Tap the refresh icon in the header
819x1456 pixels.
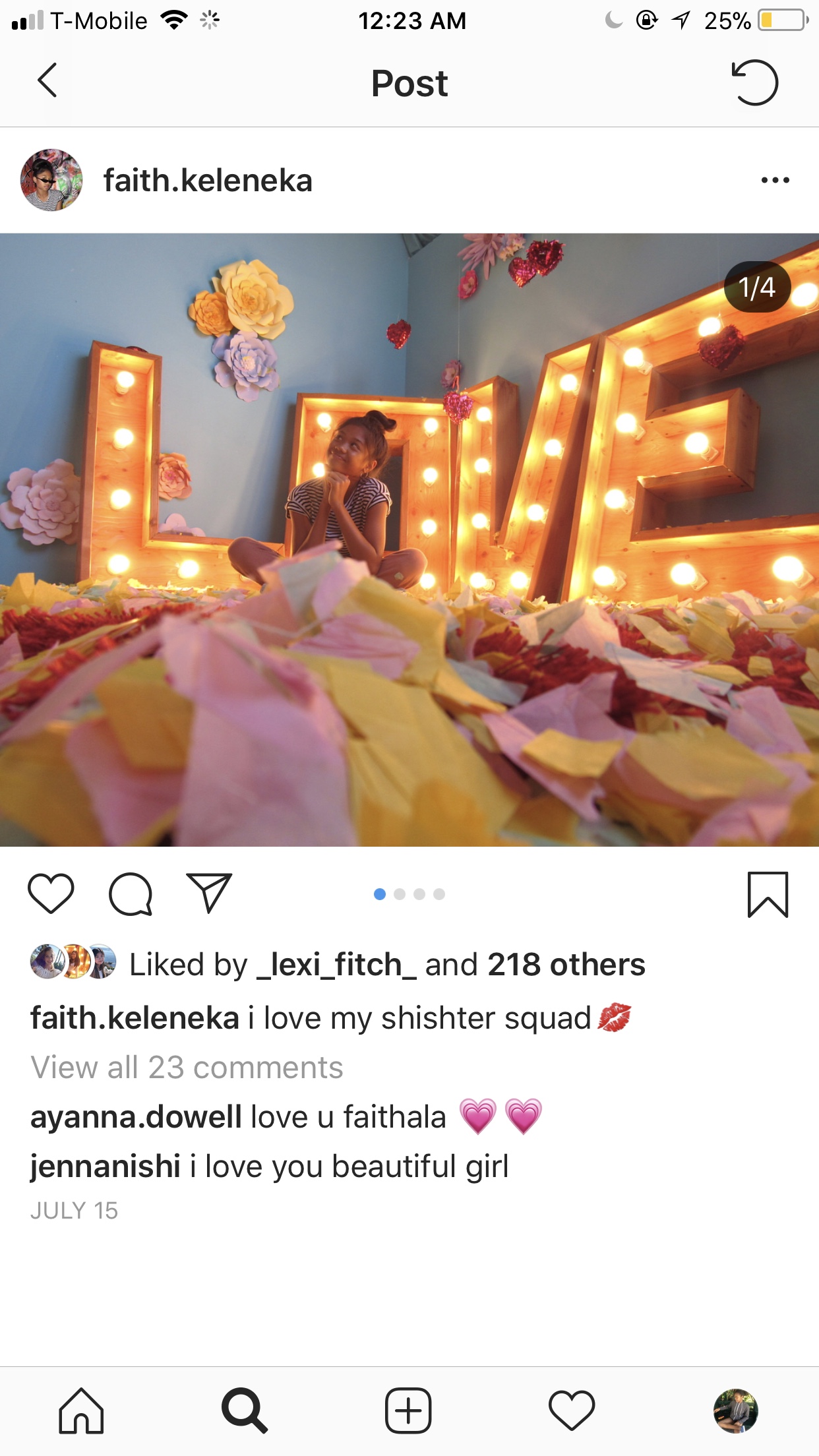click(x=755, y=82)
